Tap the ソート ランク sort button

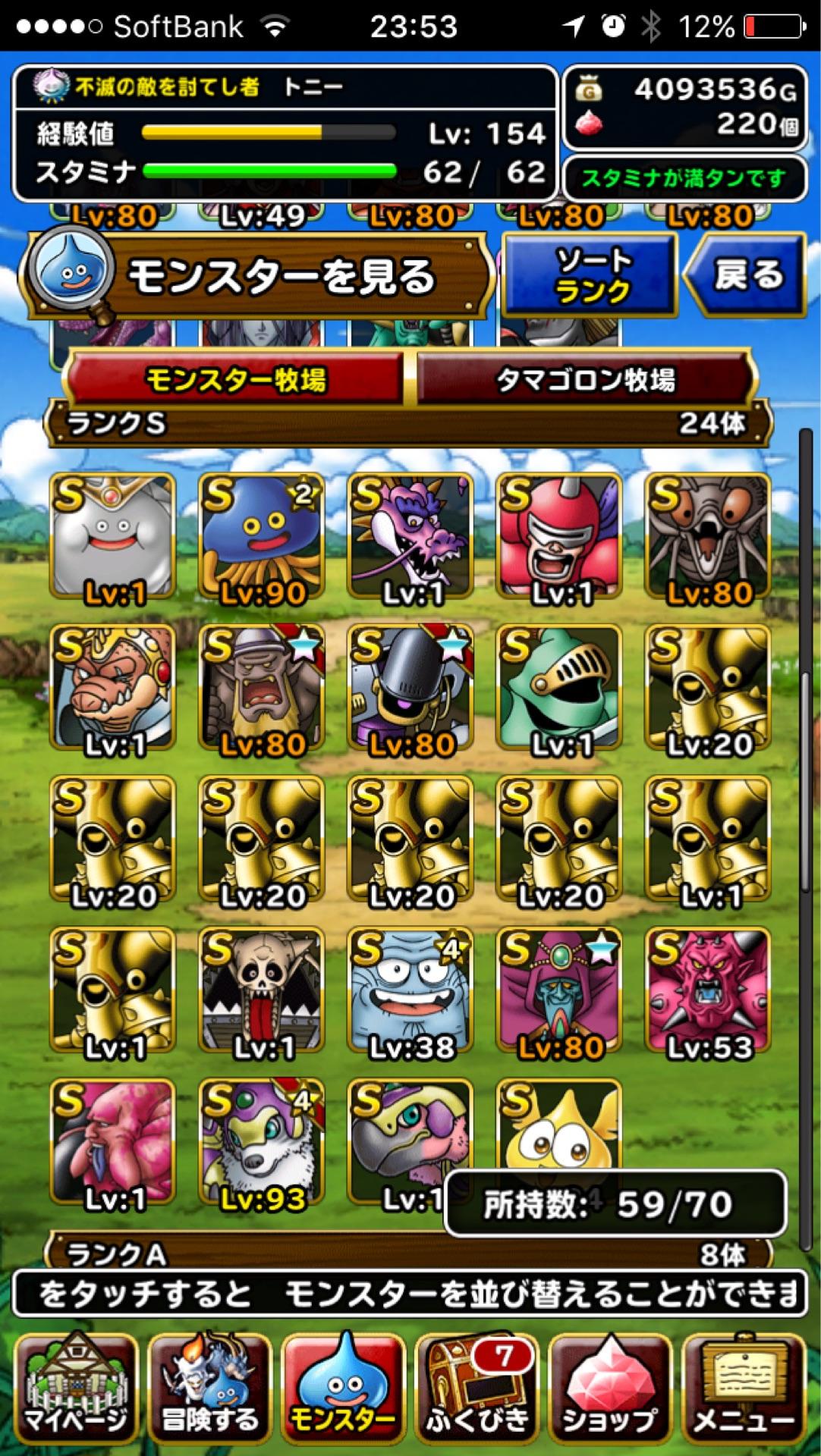point(590,275)
